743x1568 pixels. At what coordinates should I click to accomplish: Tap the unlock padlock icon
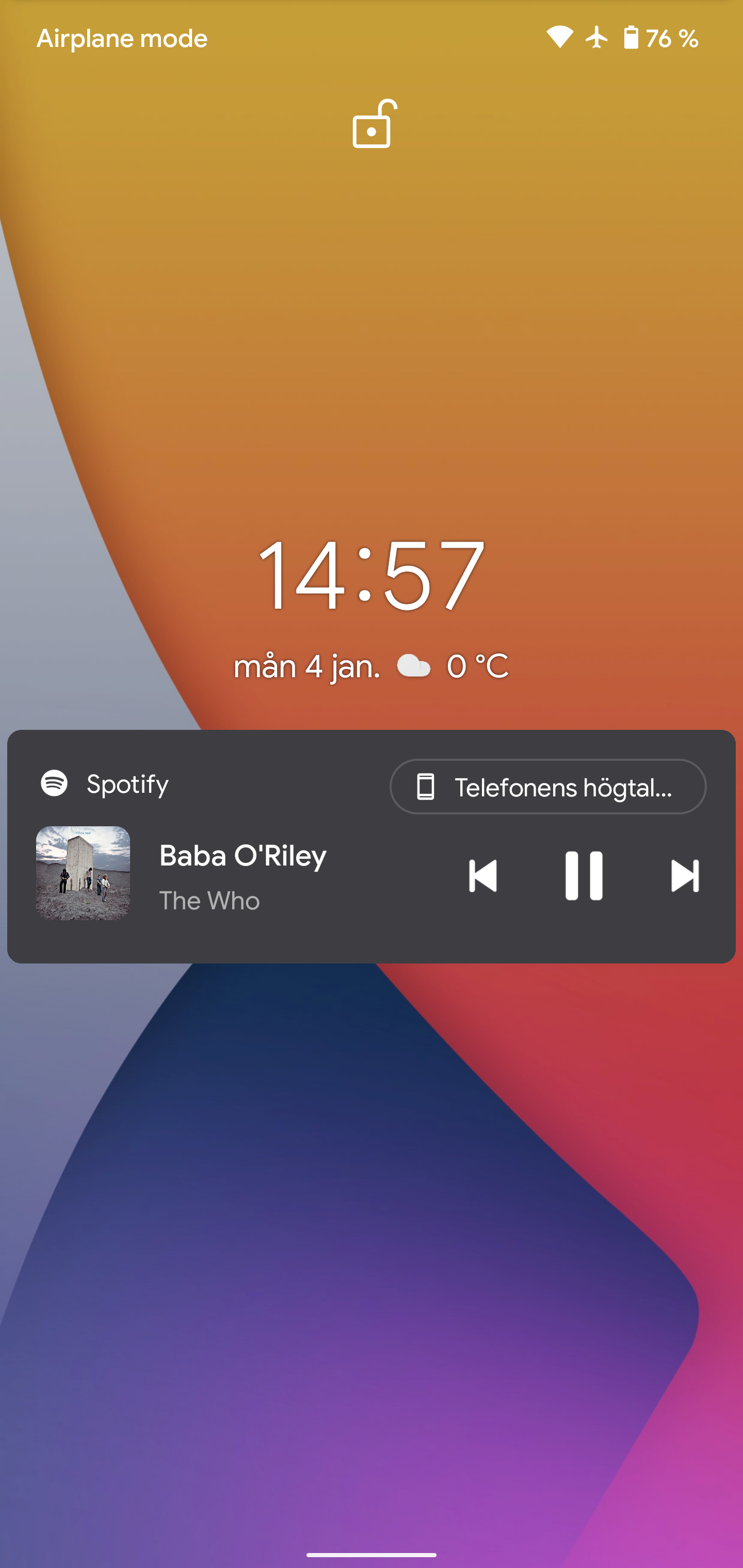point(373,125)
